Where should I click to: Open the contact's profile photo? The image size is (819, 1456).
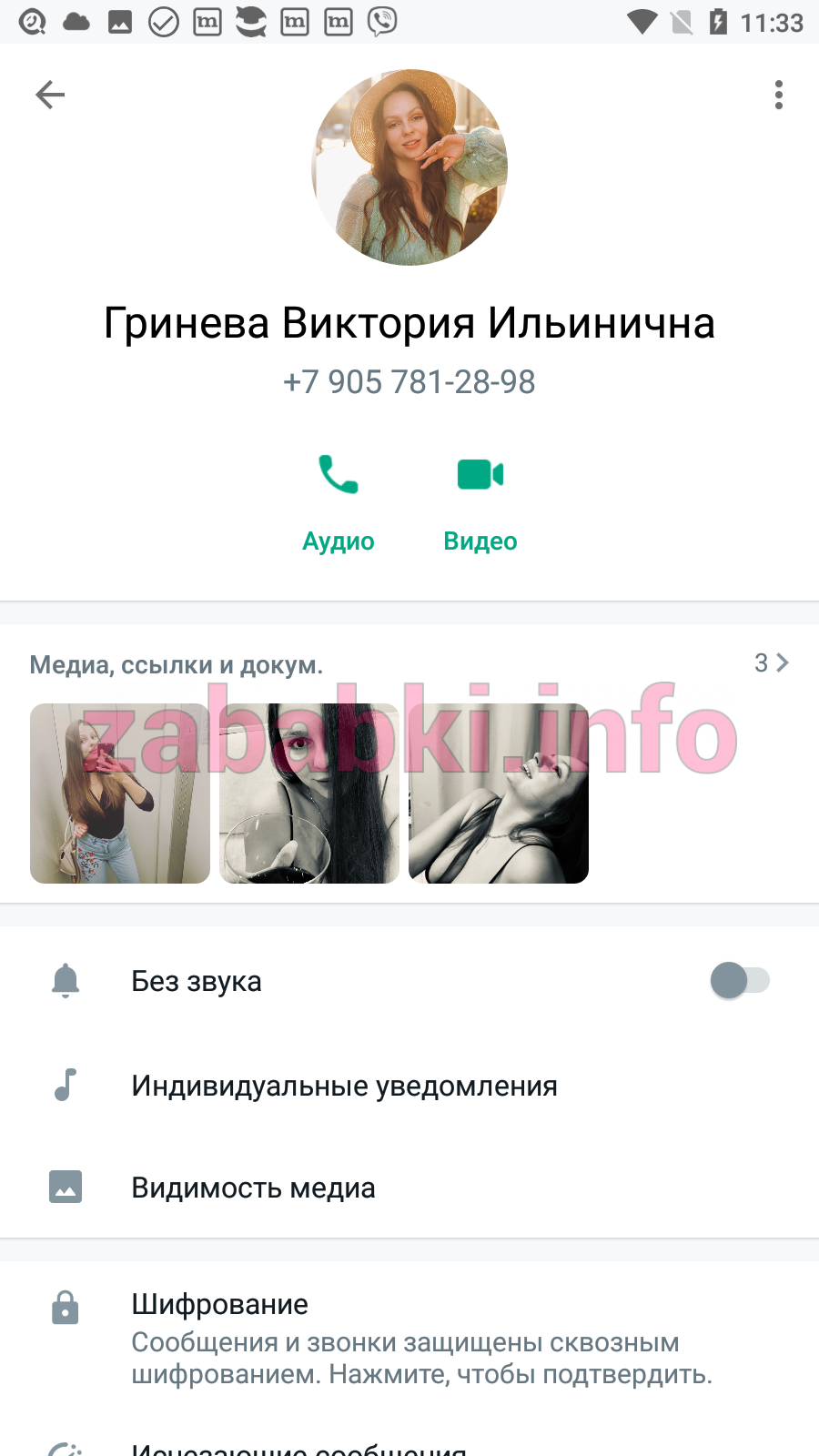click(409, 167)
